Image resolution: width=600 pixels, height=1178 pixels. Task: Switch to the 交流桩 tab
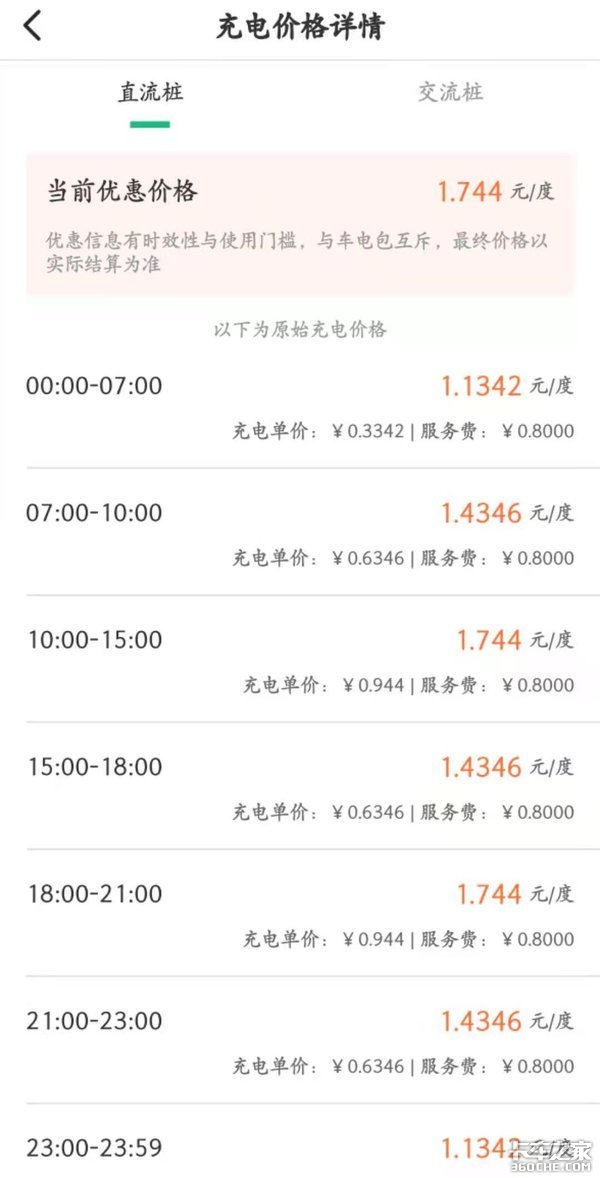click(450, 93)
